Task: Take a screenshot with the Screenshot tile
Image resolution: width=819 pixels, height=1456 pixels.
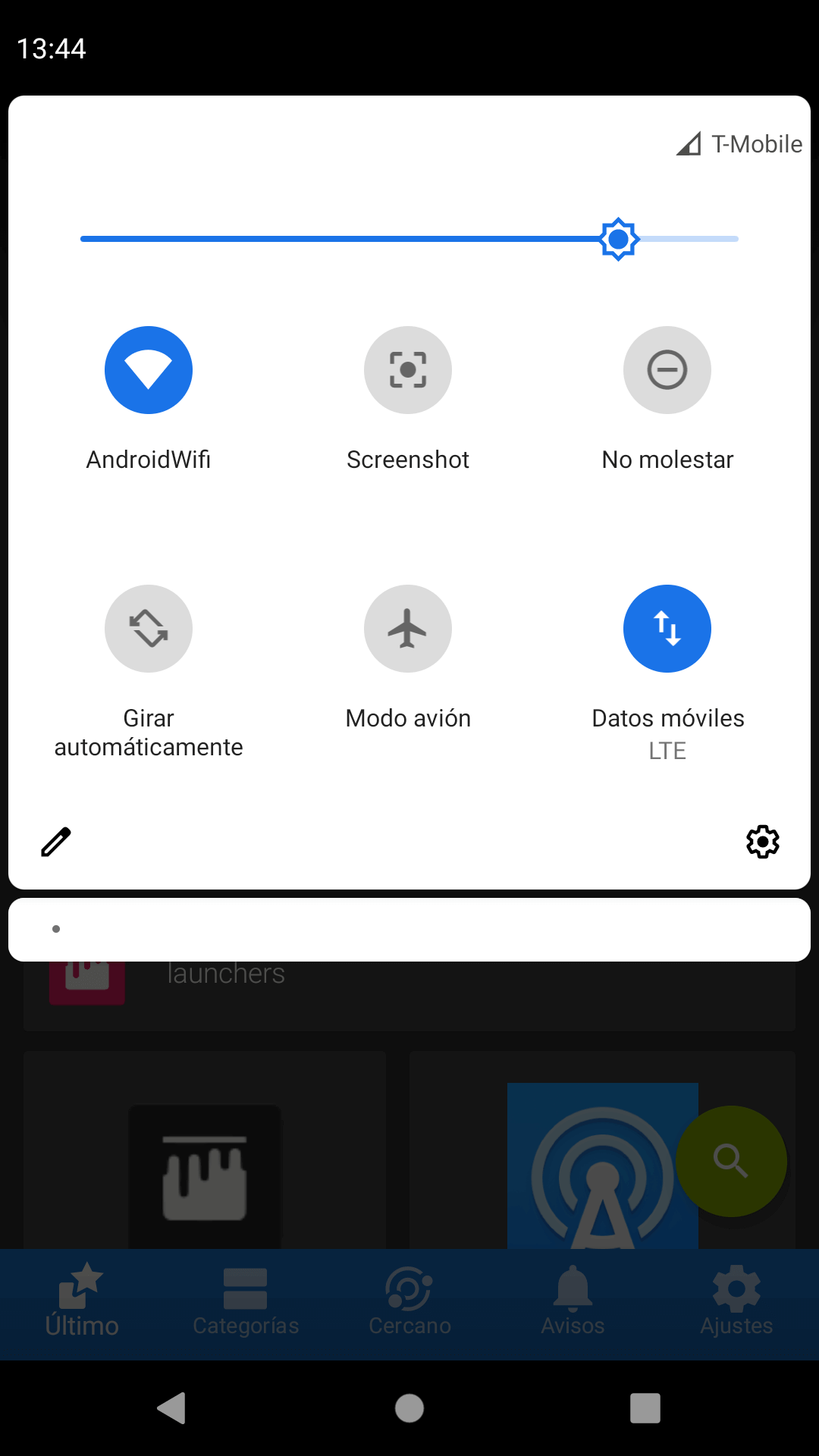Action: pyautogui.click(x=408, y=370)
